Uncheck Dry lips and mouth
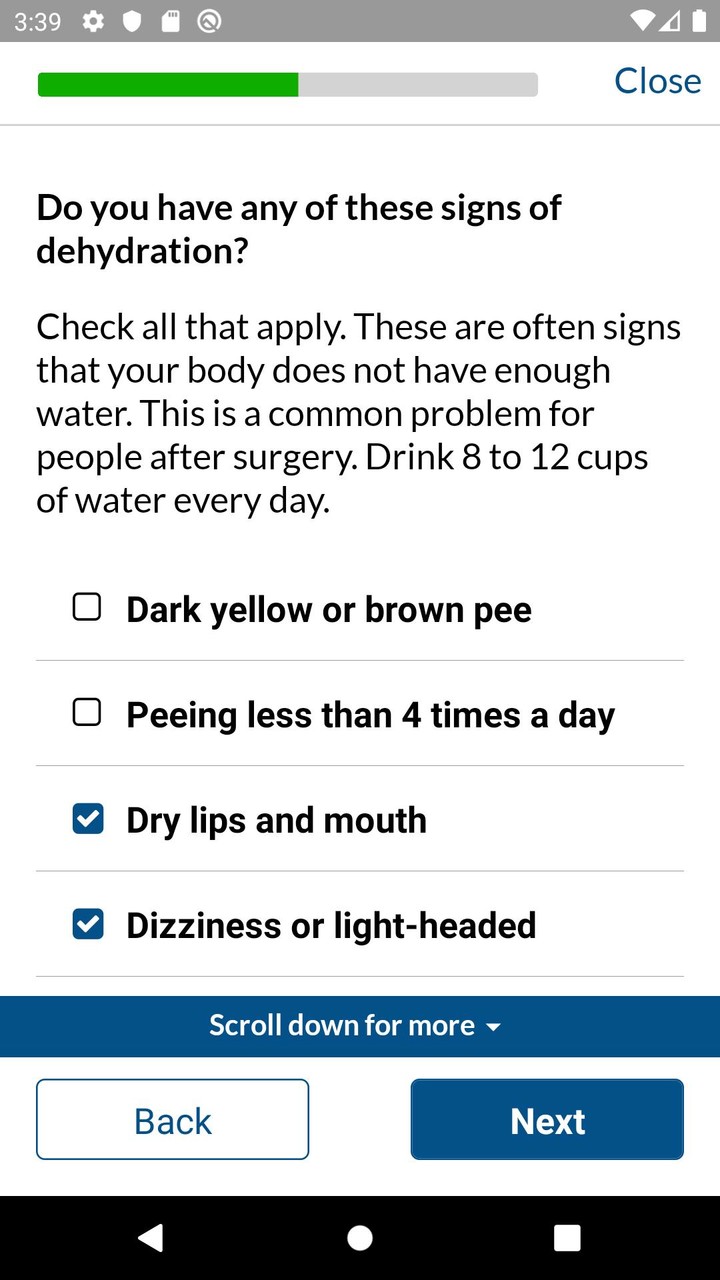This screenshot has width=720, height=1280. click(88, 819)
